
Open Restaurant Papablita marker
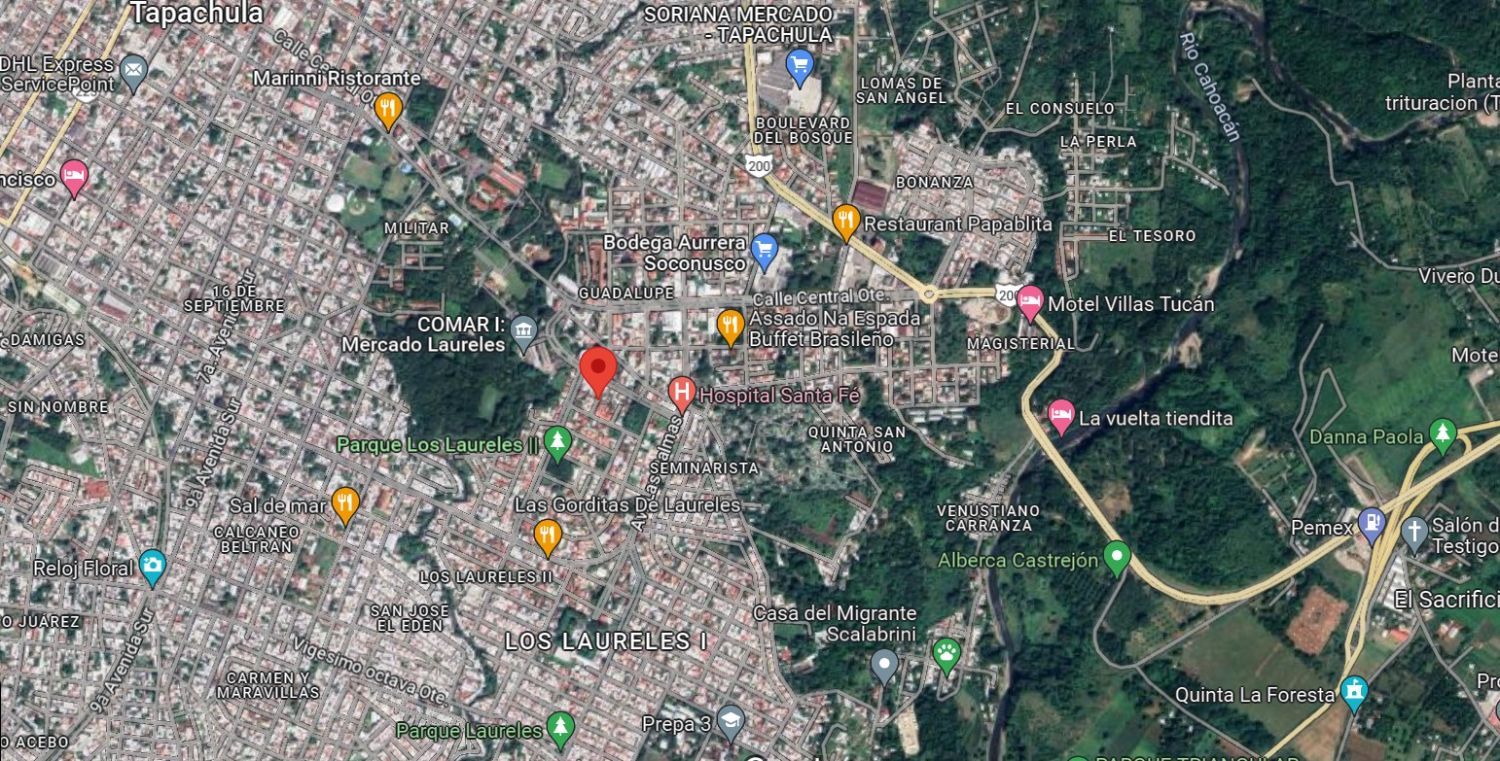(846, 222)
